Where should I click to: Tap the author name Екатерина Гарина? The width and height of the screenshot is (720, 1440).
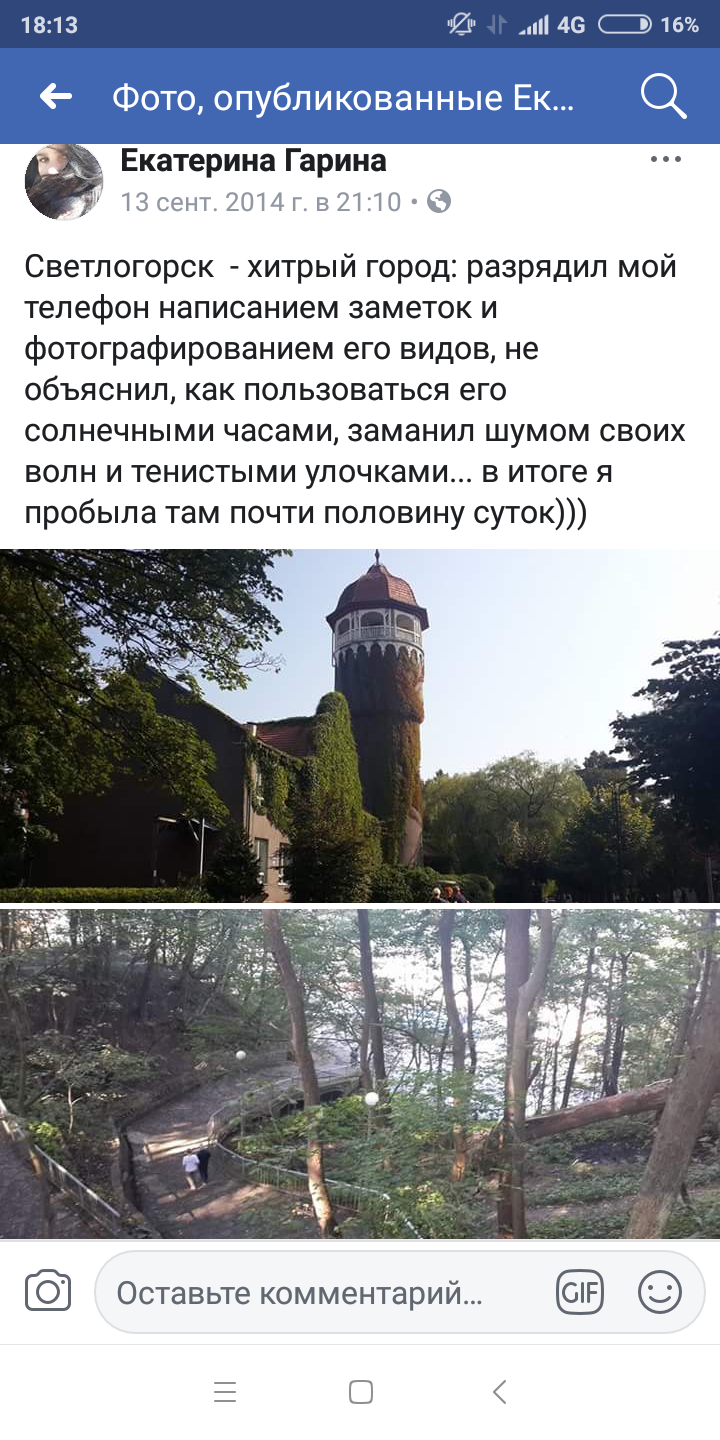(x=253, y=161)
